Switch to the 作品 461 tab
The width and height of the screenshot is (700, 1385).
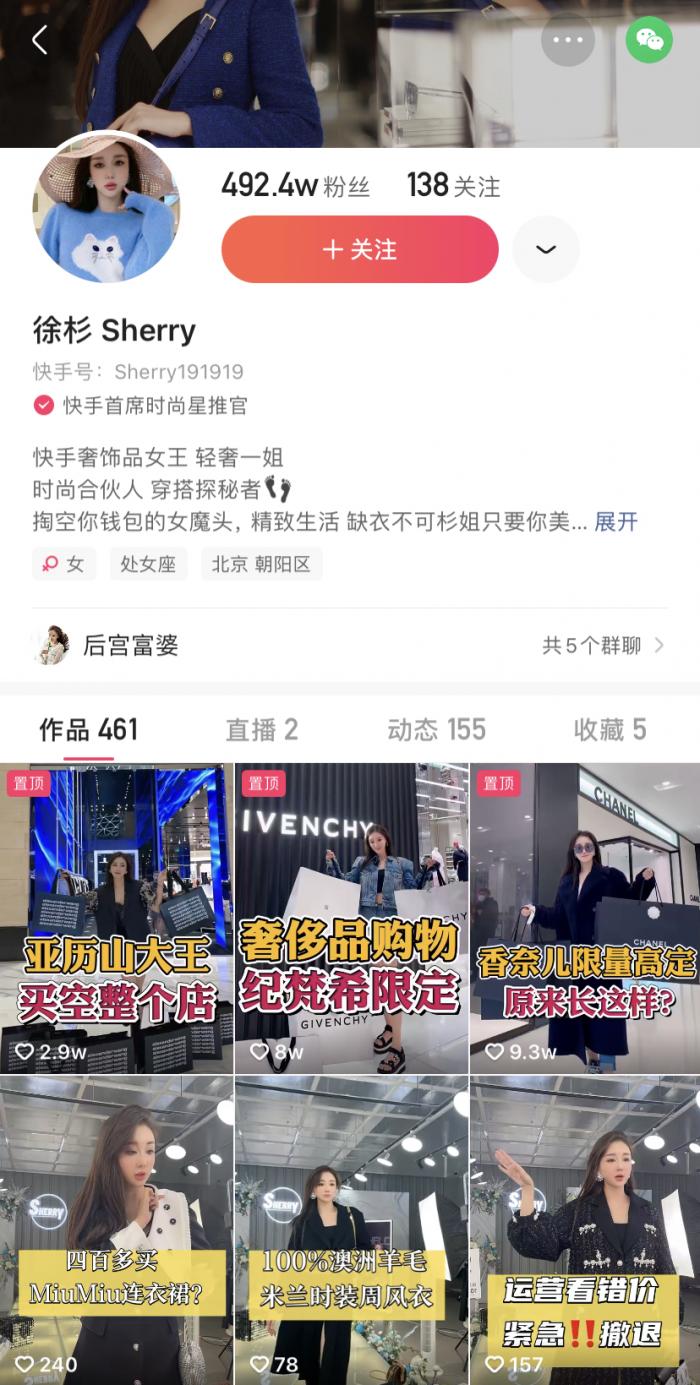[88, 730]
